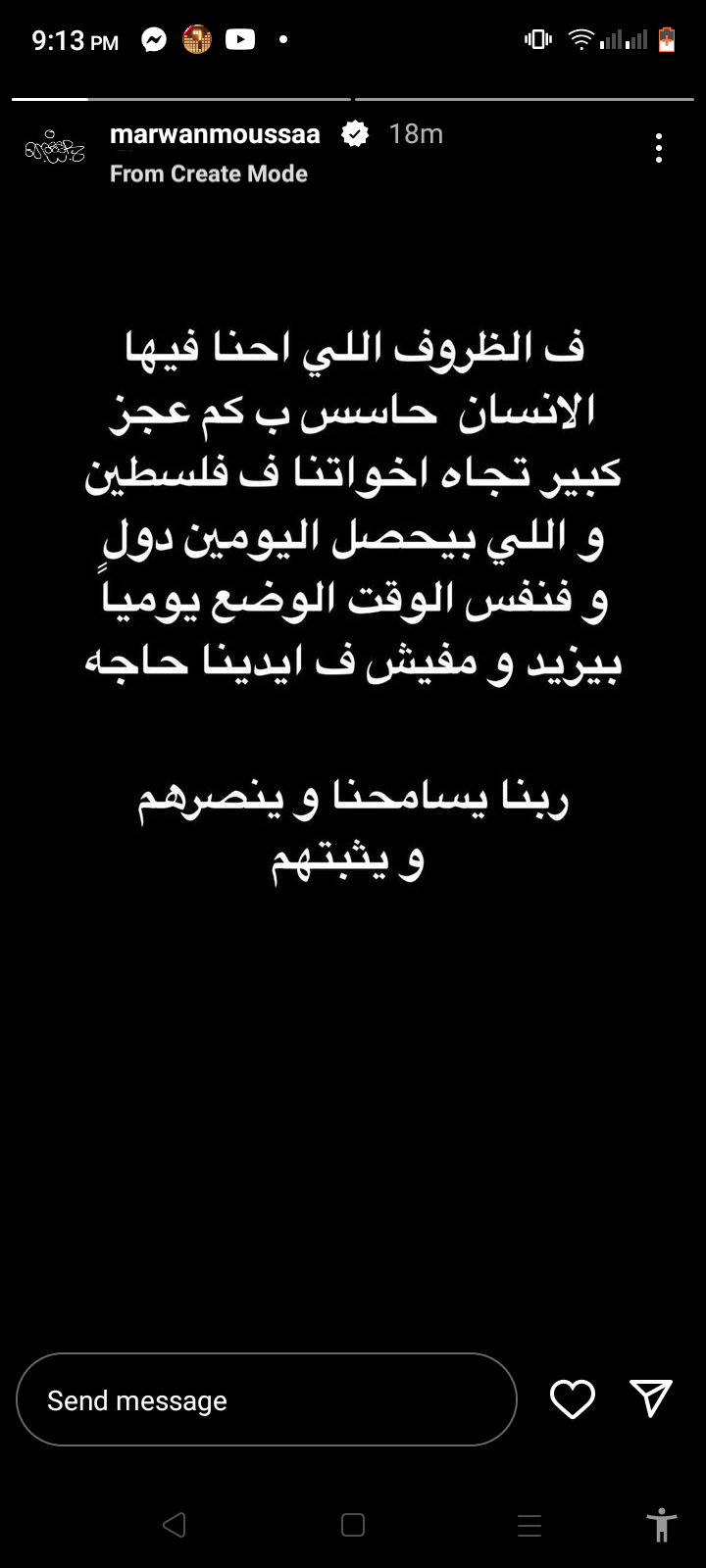Go back using system back button
Image resolution: width=706 pixels, height=1568 pixels.
point(175,1525)
